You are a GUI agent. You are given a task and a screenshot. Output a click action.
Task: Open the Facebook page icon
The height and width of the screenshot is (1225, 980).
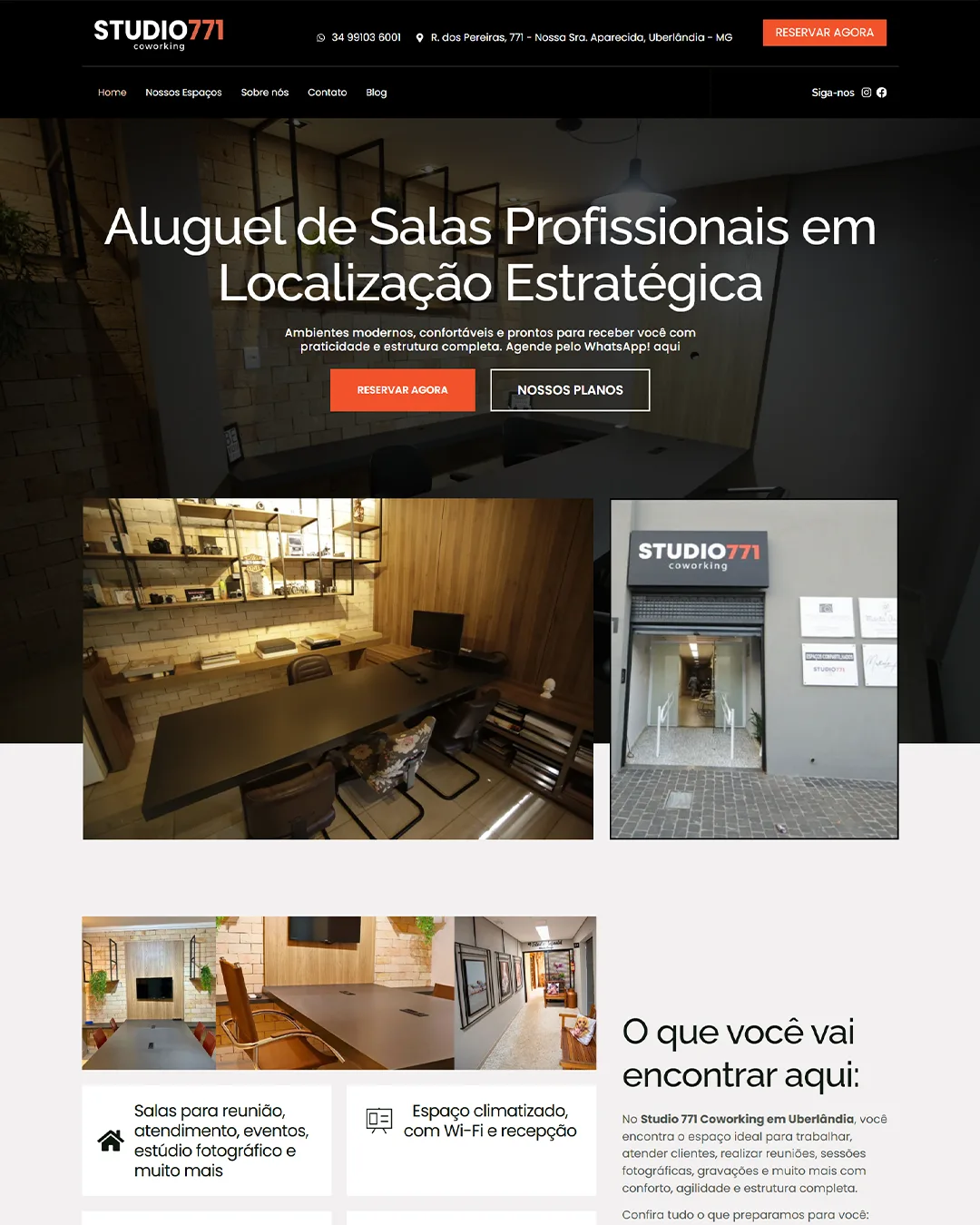point(881,93)
